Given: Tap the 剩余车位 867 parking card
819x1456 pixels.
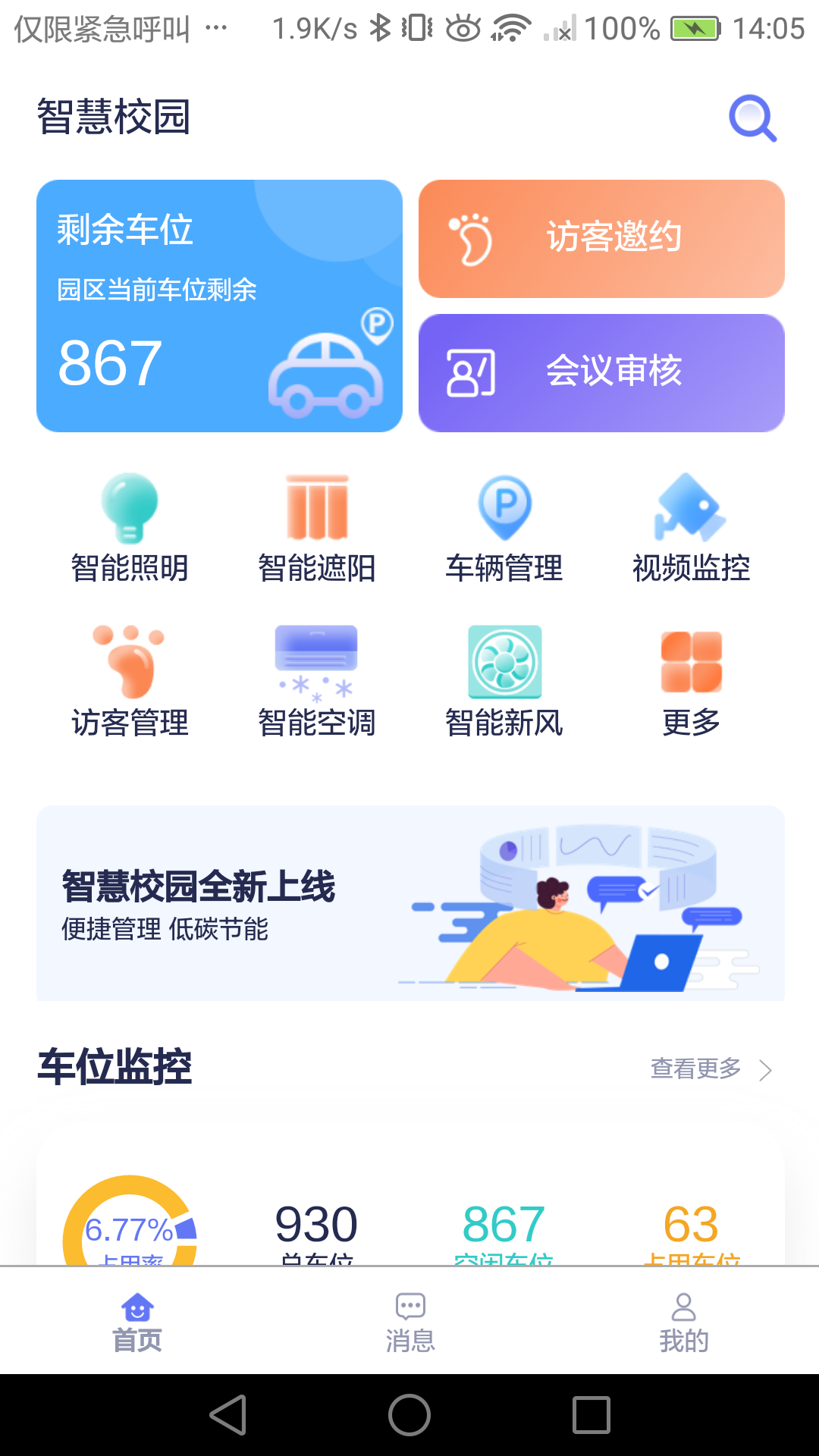Looking at the screenshot, I should click(x=219, y=305).
